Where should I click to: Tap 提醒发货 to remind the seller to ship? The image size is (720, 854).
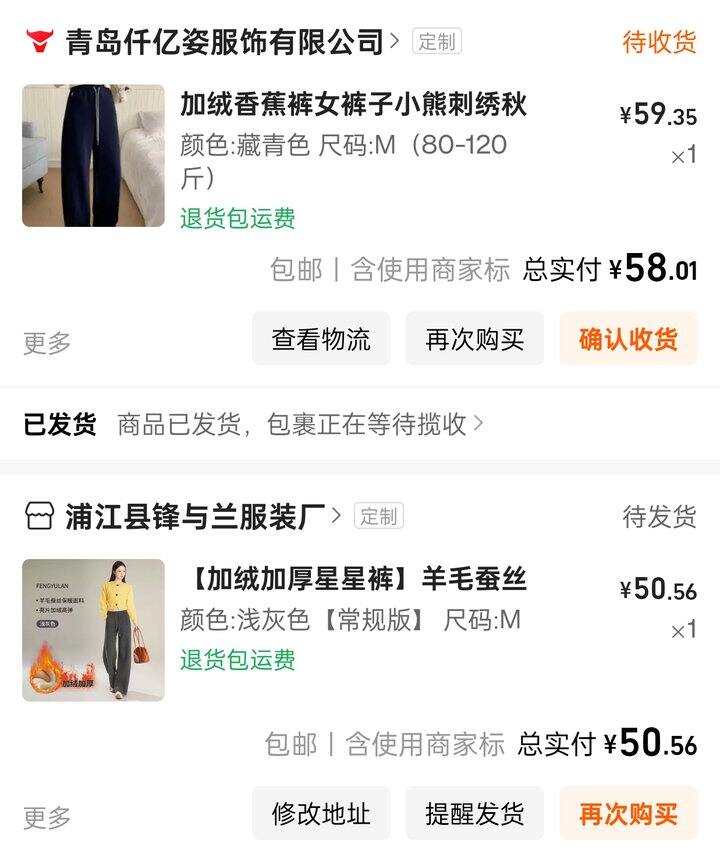click(x=474, y=813)
